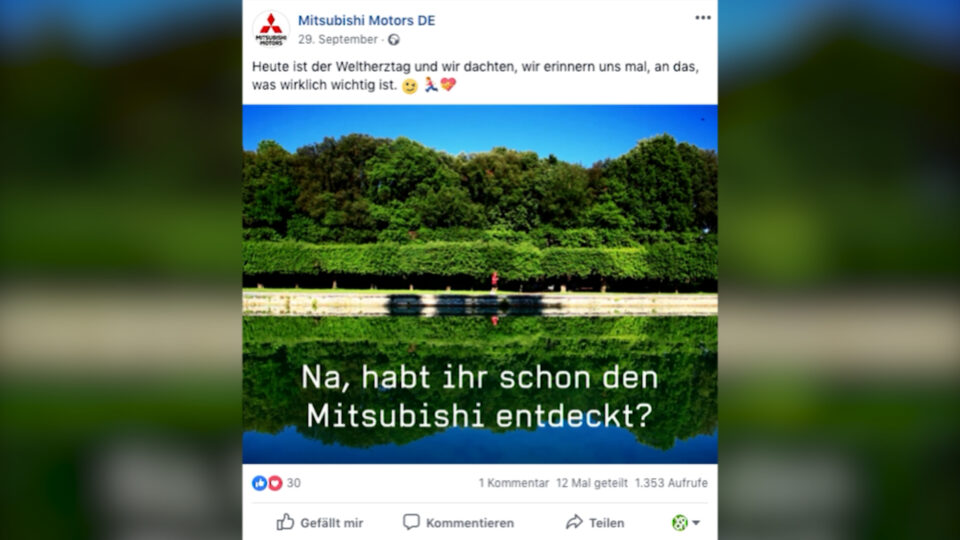Viewport: 960px width, 540px height.
Task: Open Mitsubishi Motors DE profile name
Action: click(x=366, y=20)
